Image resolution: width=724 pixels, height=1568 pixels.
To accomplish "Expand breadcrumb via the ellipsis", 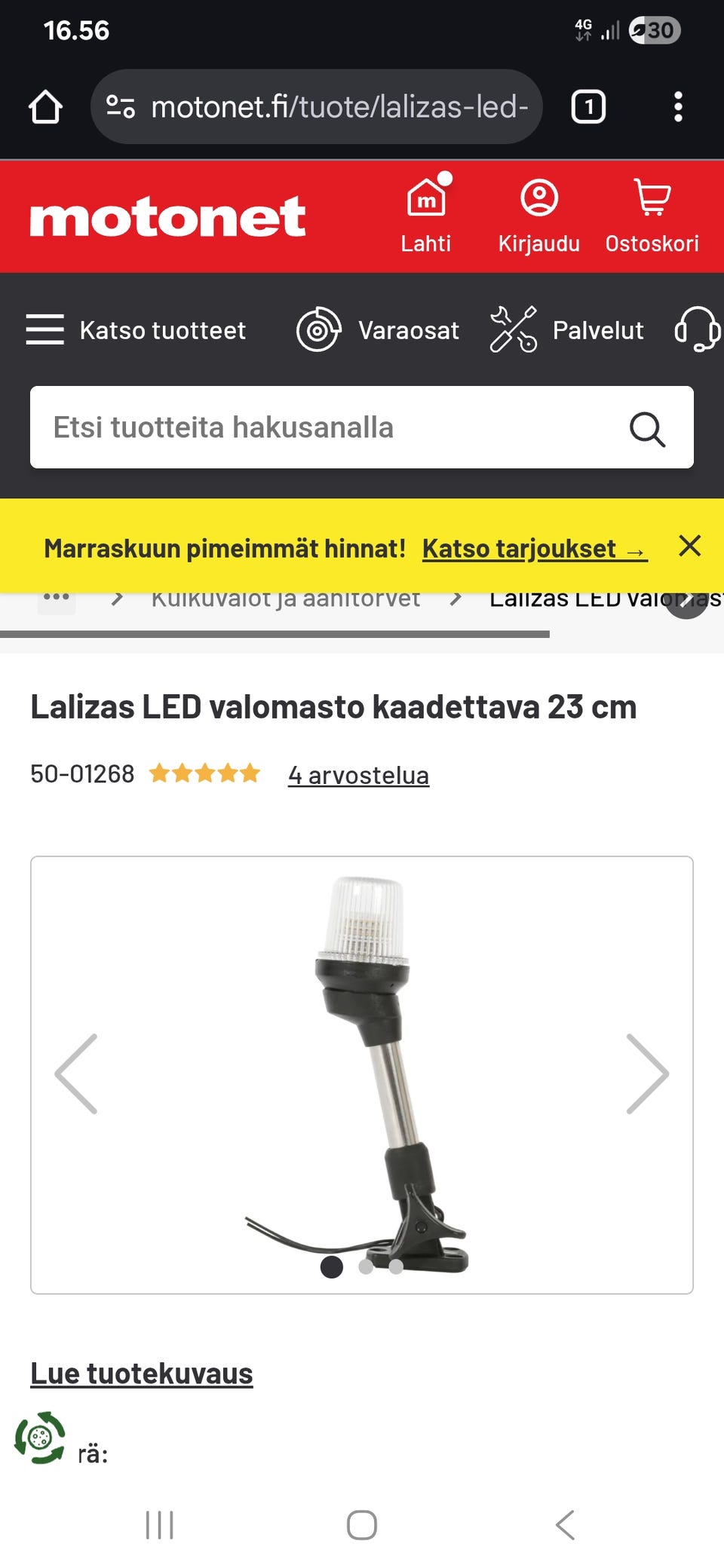I will pyautogui.click(x=57, y=598).
